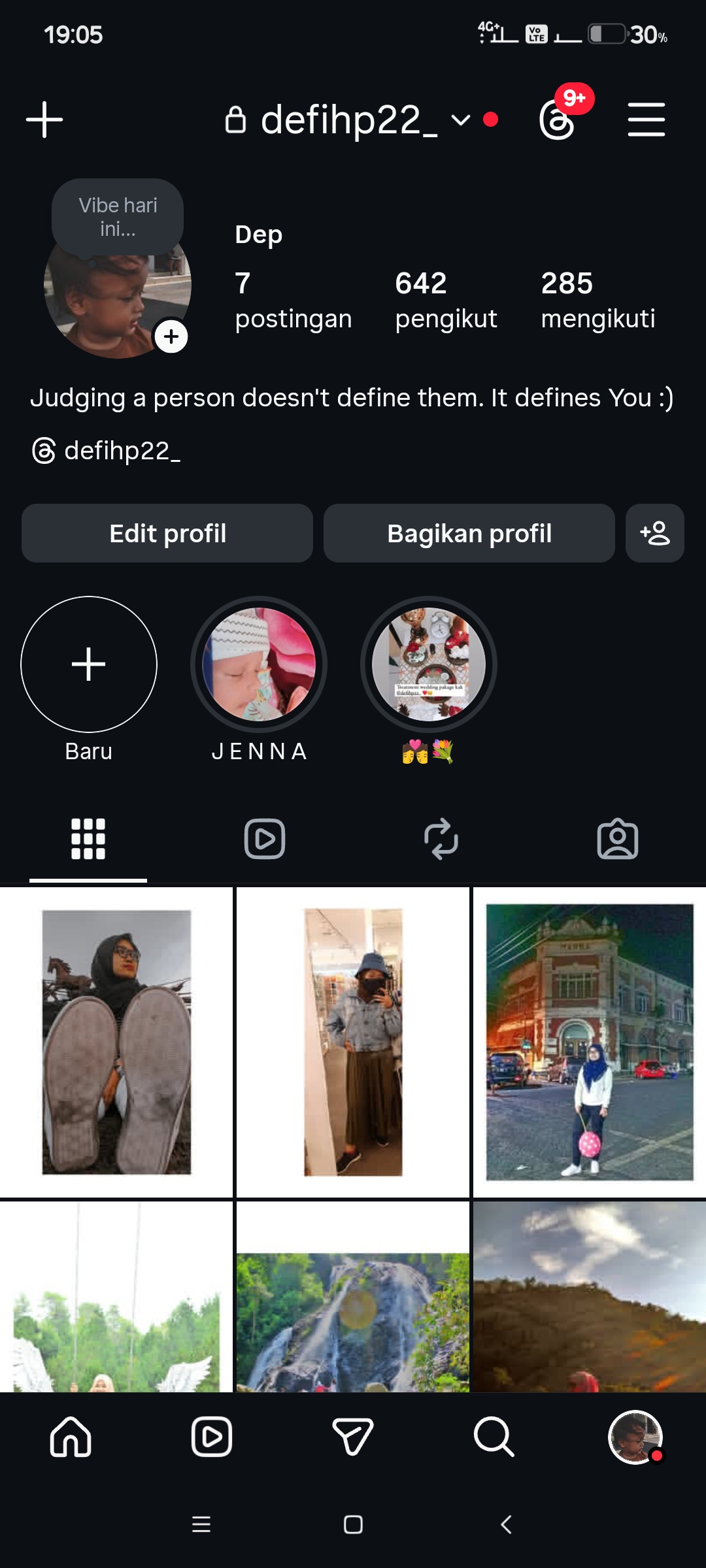Open the 'Vibe hari ini' note bubble
Image resolution: width=706 pixels, height=1568 pixels.
(118, 217)
